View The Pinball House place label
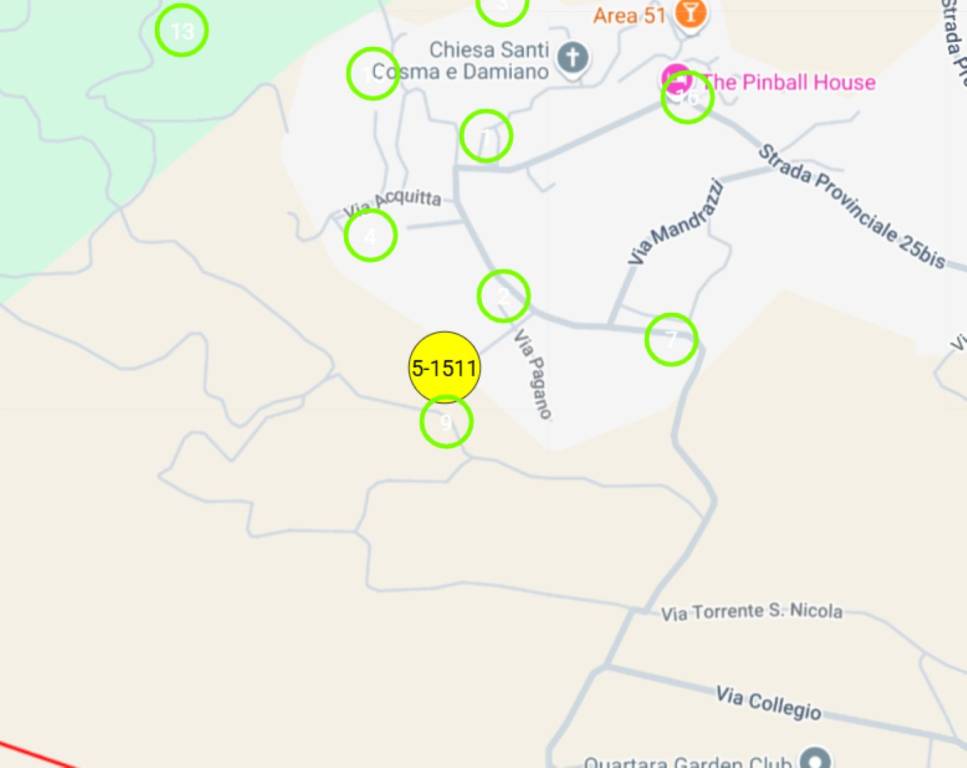This screenshot has width=967, height=768. pos(788,82)
